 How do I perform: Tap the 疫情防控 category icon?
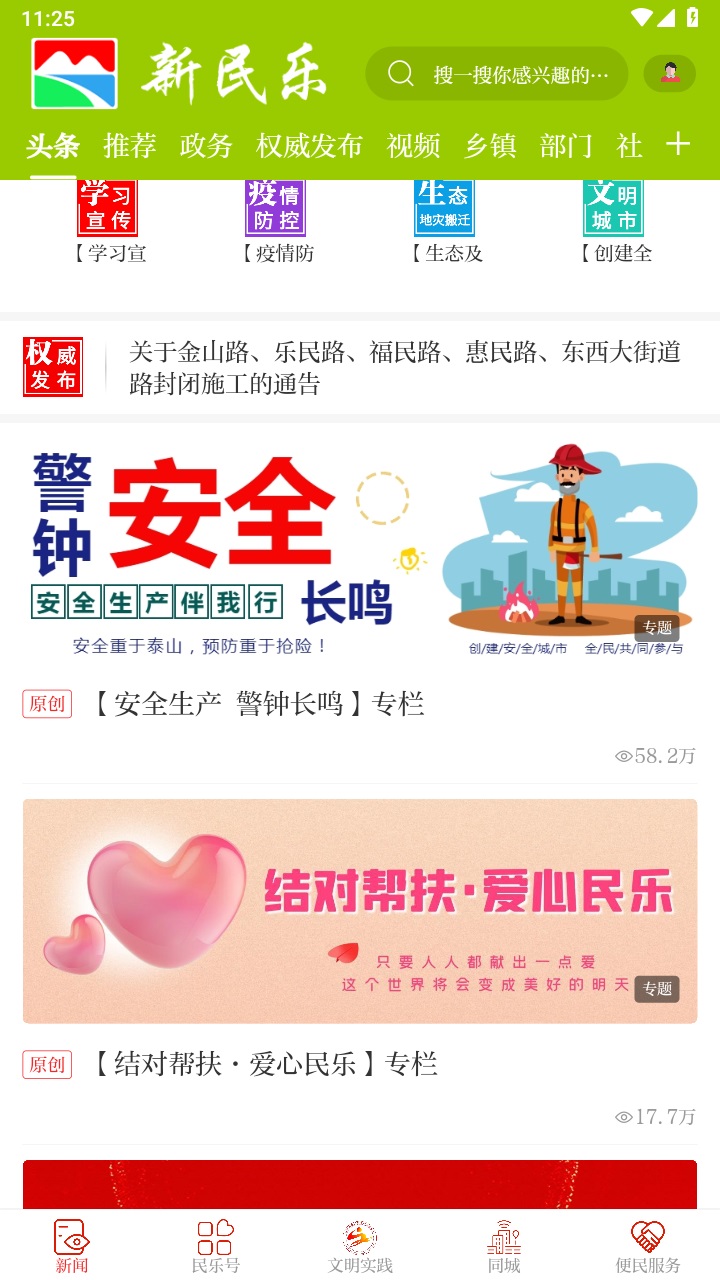point(276,207)
